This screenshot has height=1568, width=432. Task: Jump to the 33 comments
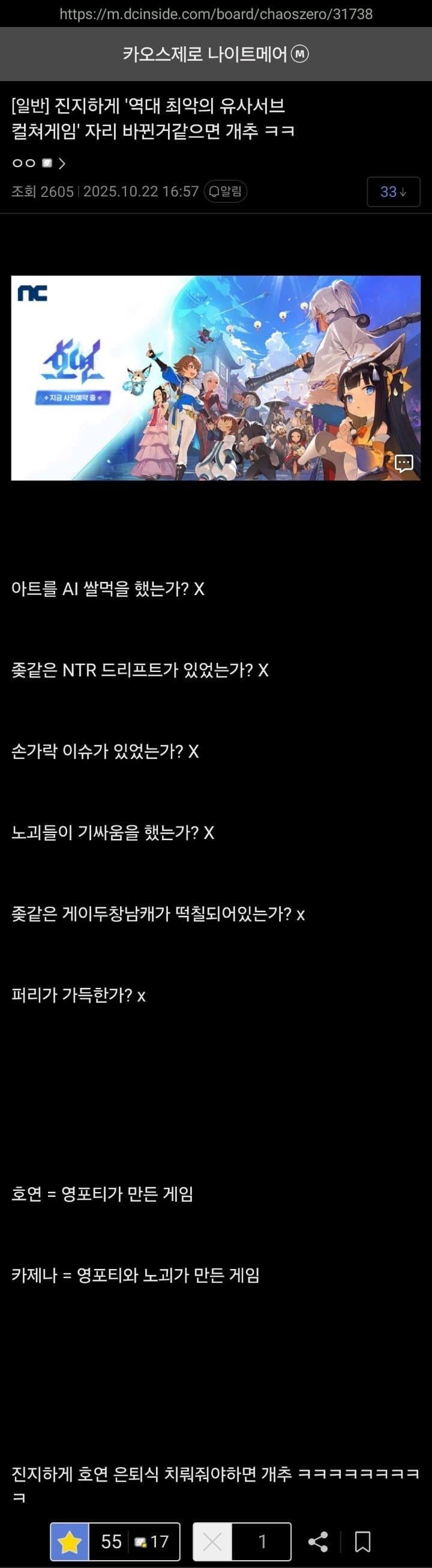pos(393,192)
